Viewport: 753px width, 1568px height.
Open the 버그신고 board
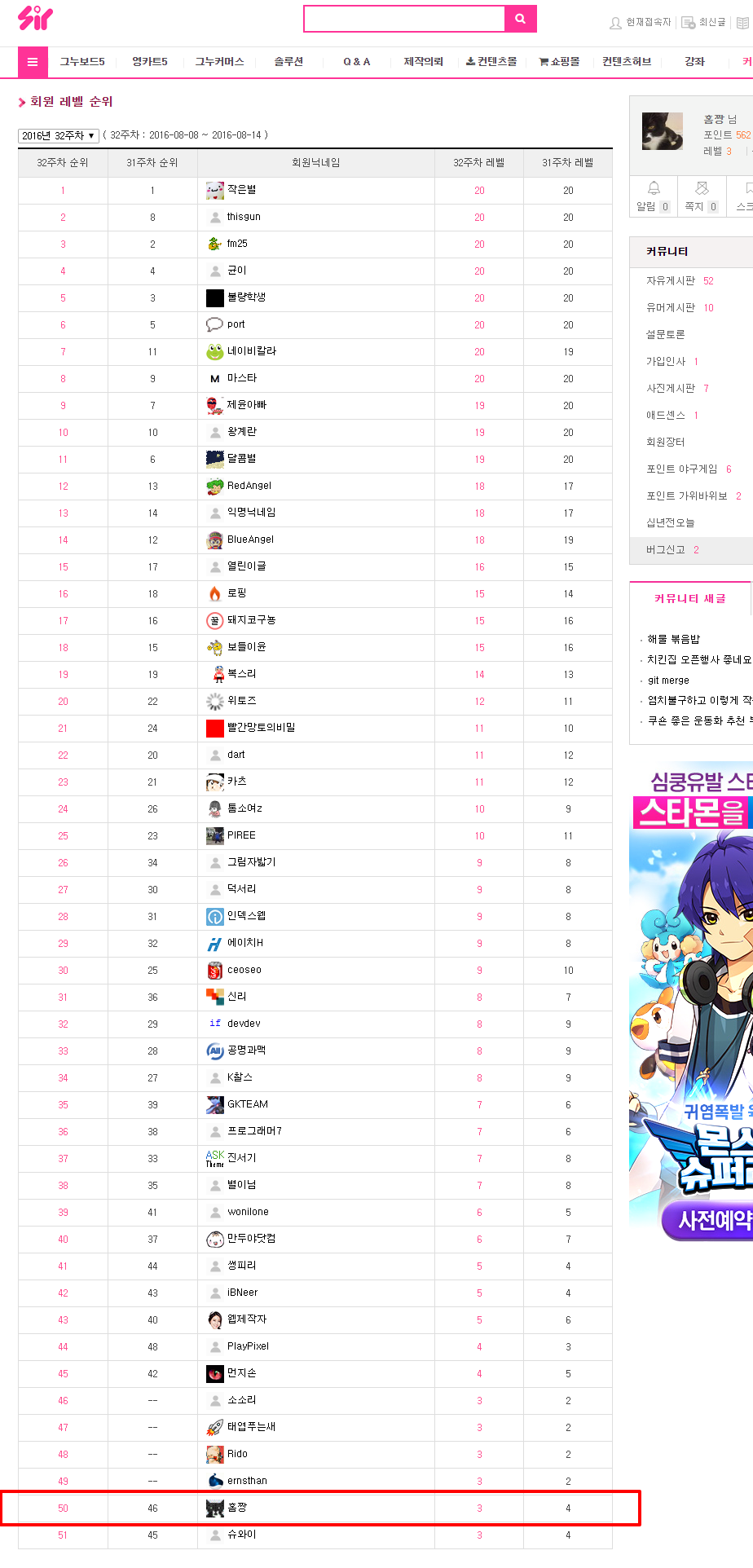[666, 550]
